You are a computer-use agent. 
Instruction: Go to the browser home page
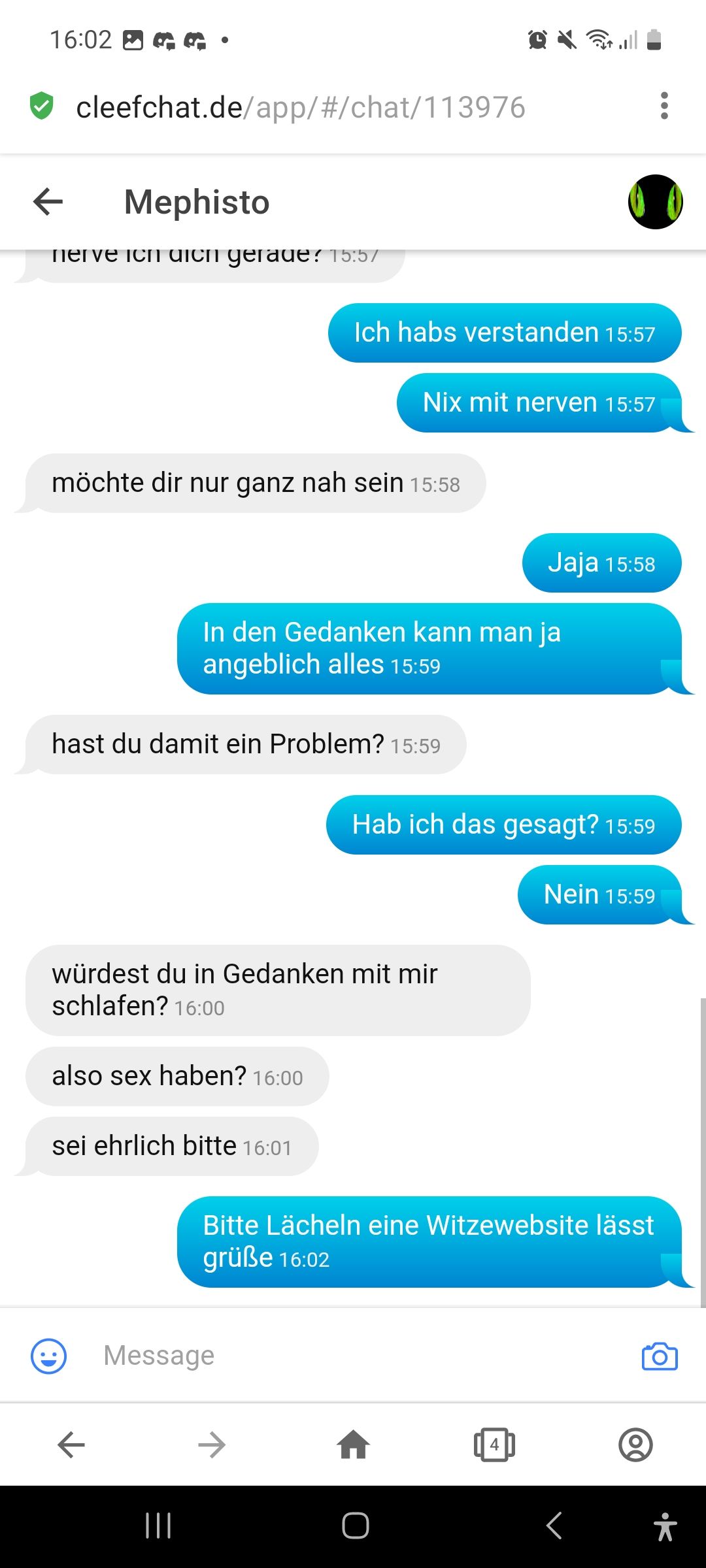pyautogui.click(x=353, y=1445)
